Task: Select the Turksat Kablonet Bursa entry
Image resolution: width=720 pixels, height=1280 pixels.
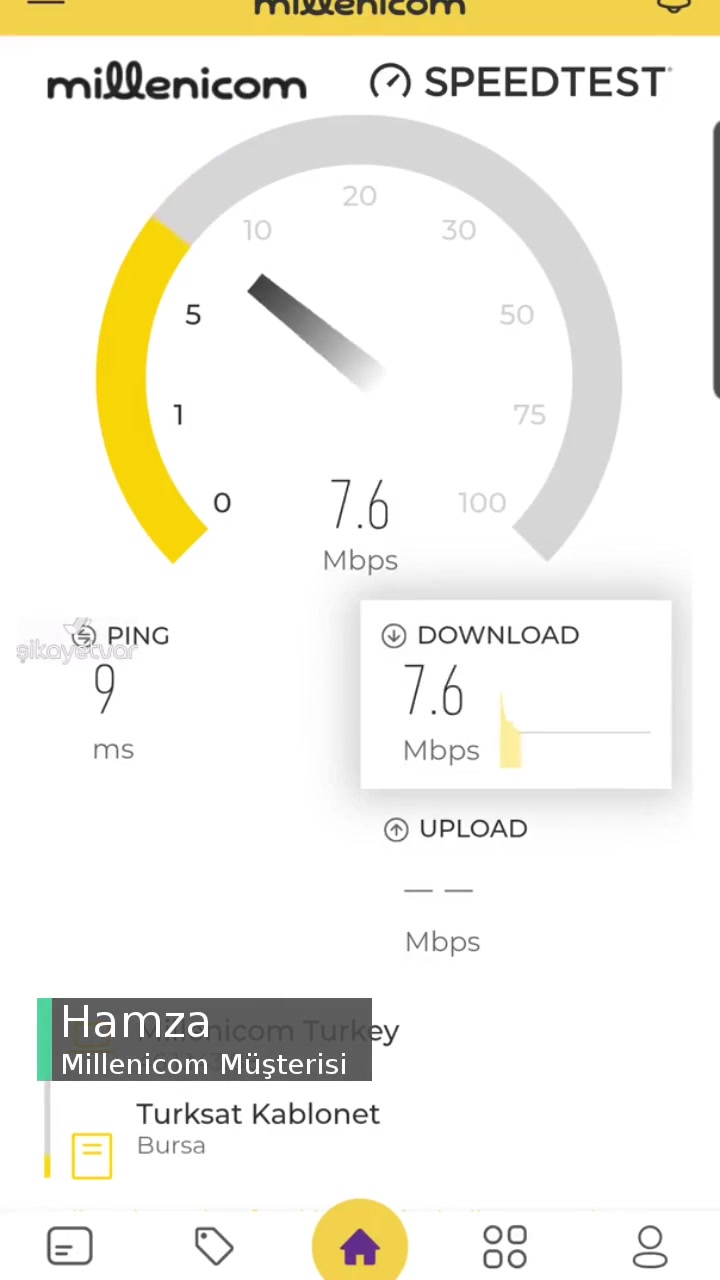Action: 258,1127
